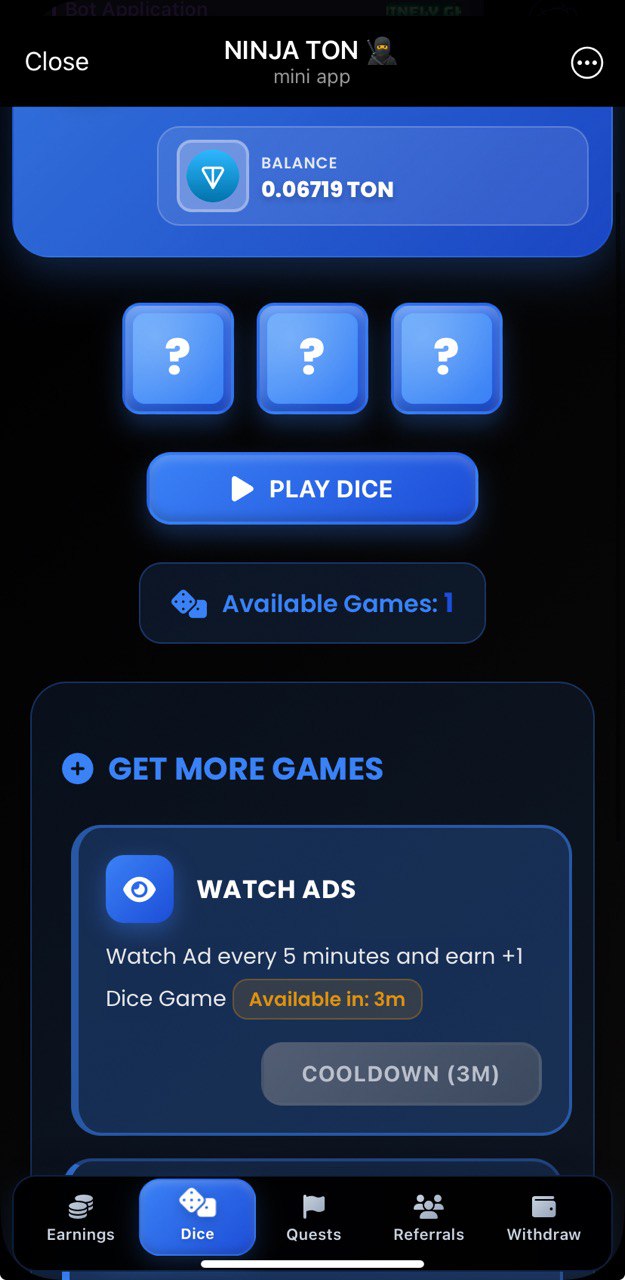Go to the Quests tab
The image size is (625, 1280).
[314, 1217]
